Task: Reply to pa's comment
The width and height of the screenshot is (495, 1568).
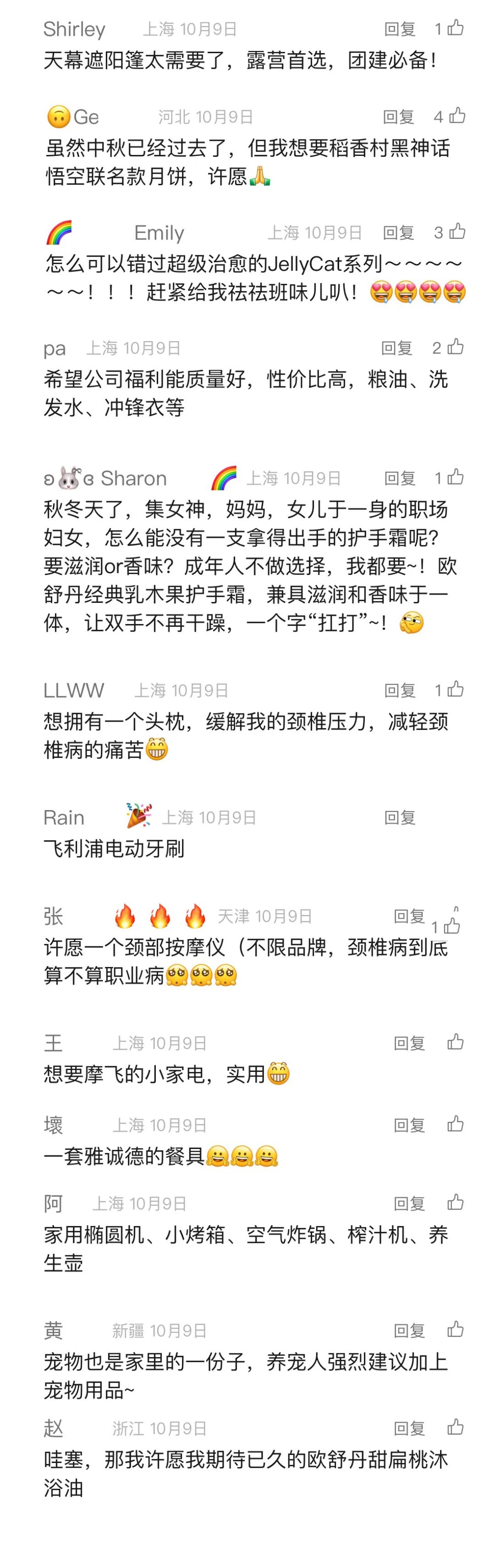Action: (x=396, y=348)
